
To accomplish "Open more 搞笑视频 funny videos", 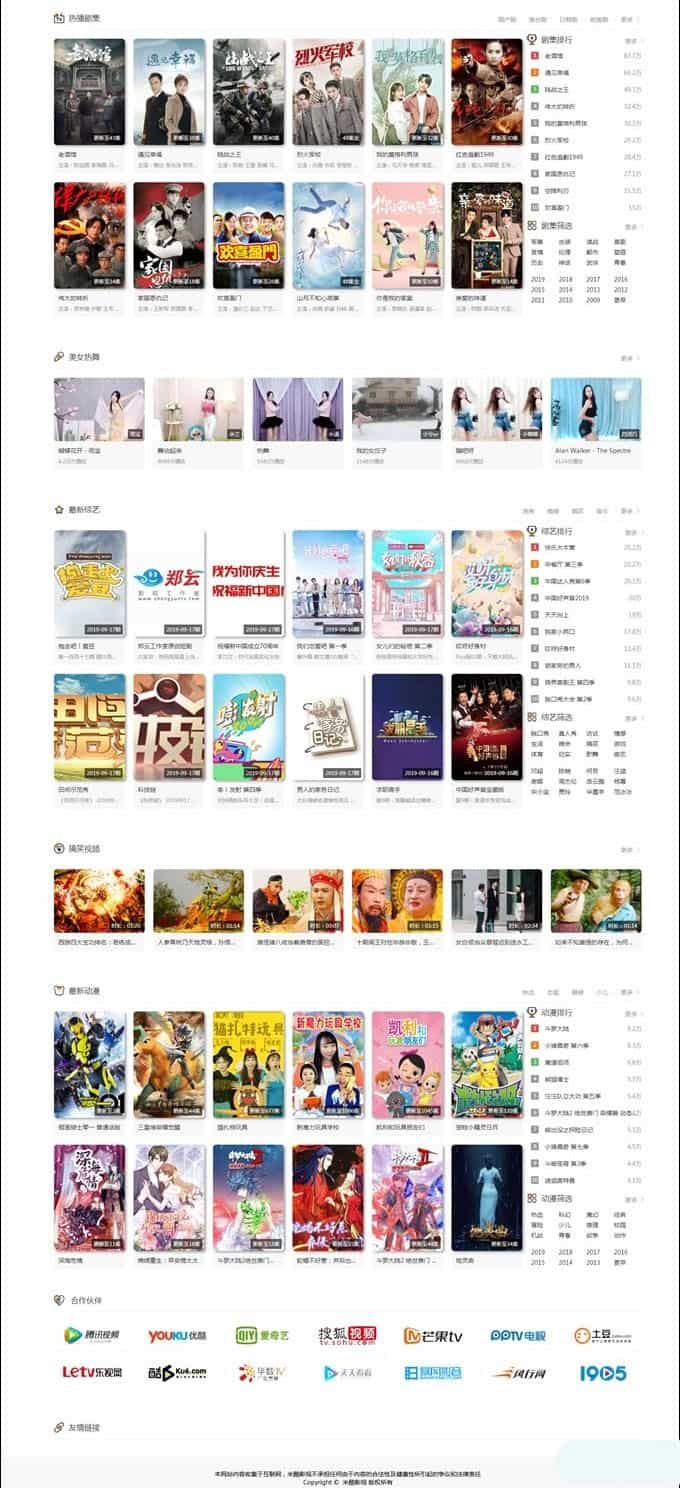I will 628,849.
